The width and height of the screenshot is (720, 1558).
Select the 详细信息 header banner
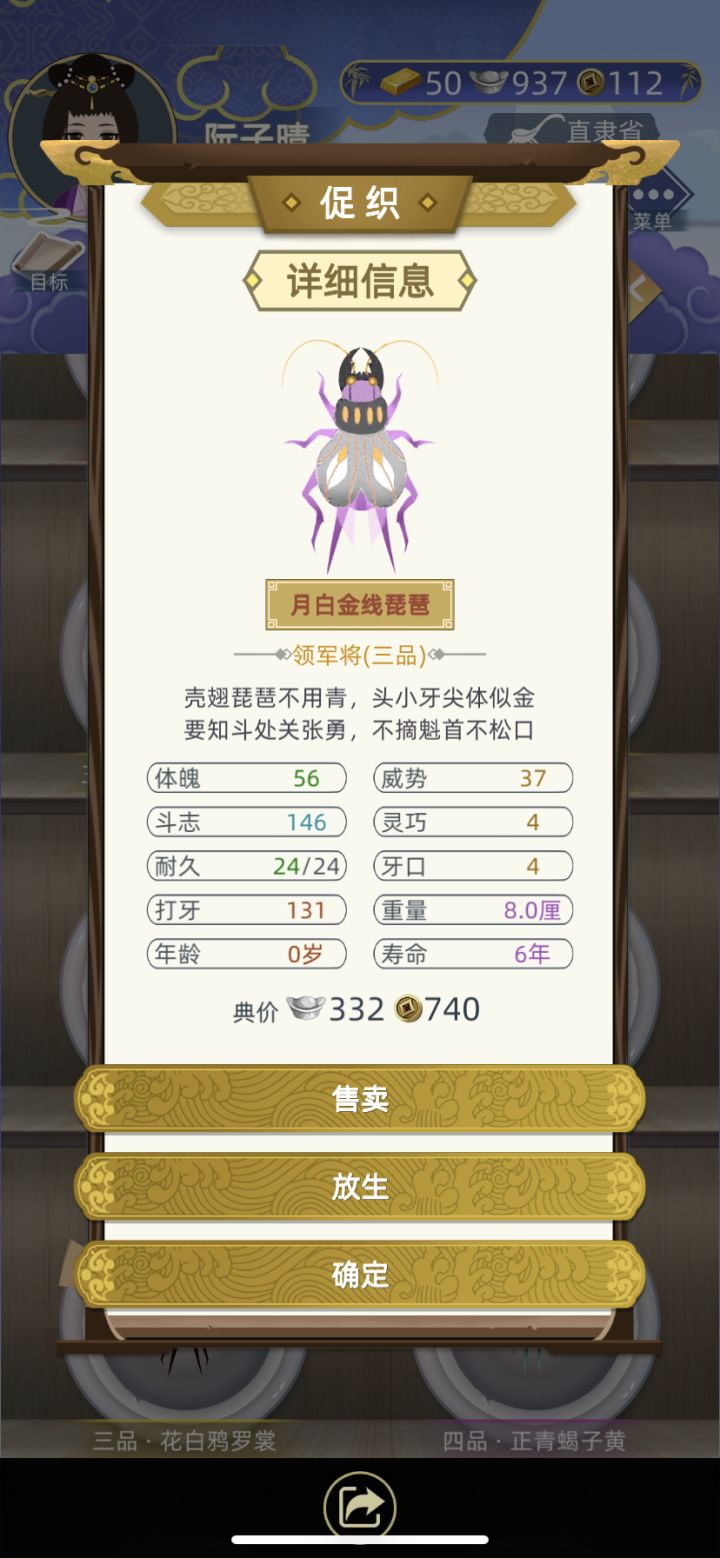click(360, 281)
